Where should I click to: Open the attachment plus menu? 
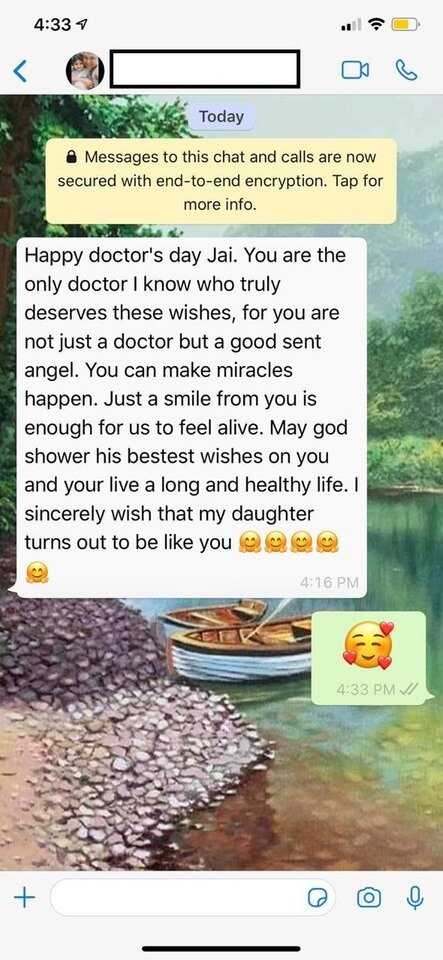pyautogui.click(x=24, y=898)
